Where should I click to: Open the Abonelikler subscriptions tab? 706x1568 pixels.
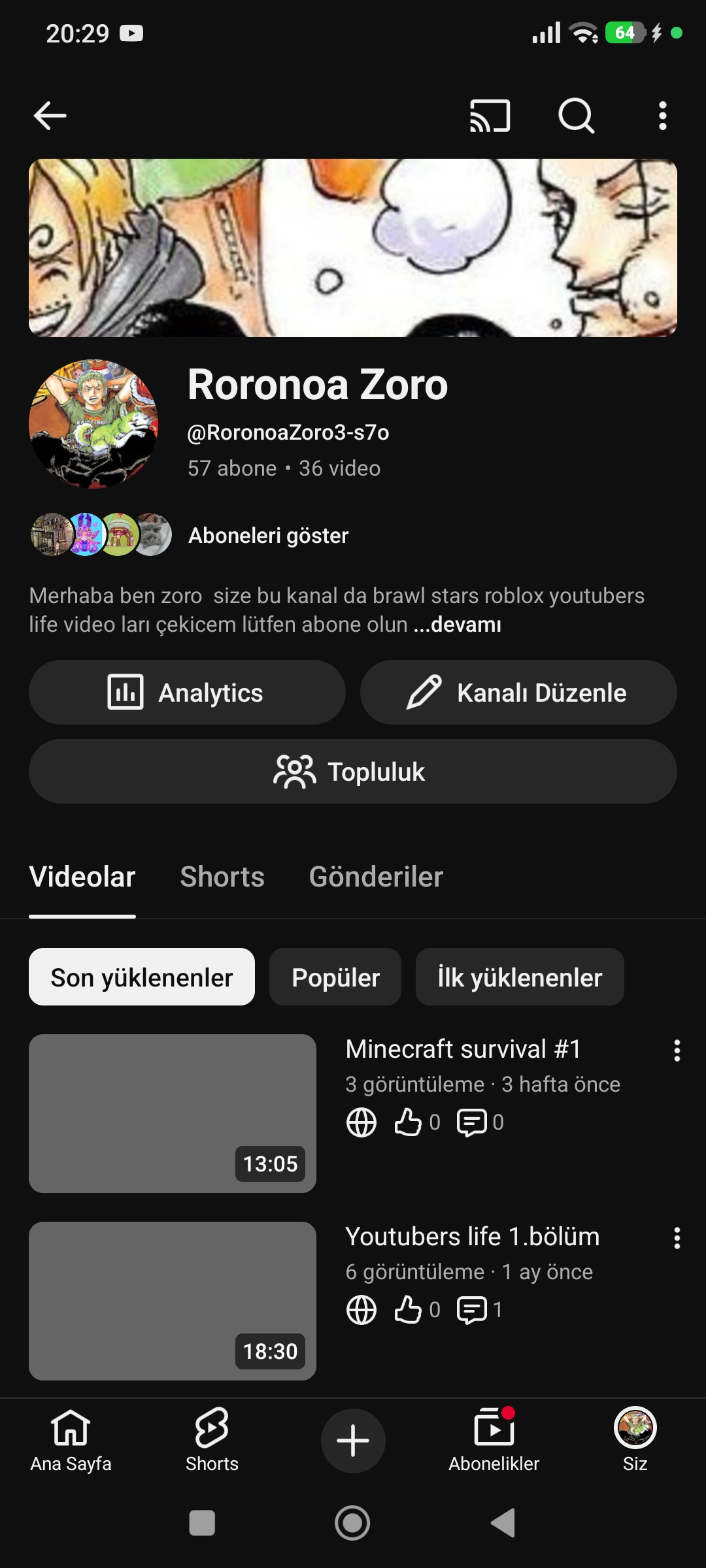(x=494, y=1440)
